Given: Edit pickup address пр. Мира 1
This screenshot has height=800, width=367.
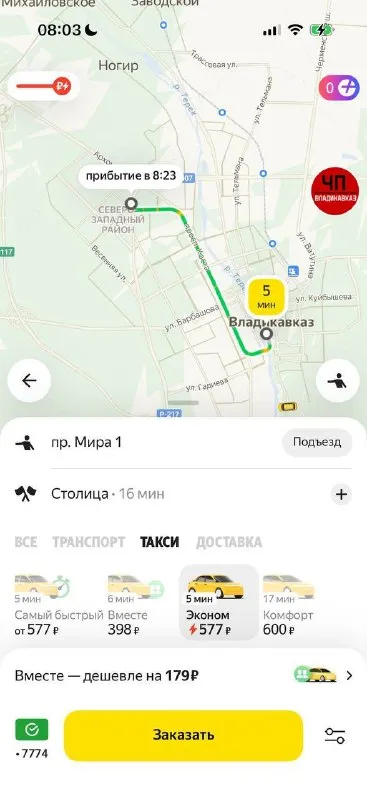Looking at the screenshot, I should pyautogui.click(x=86, y=442).
